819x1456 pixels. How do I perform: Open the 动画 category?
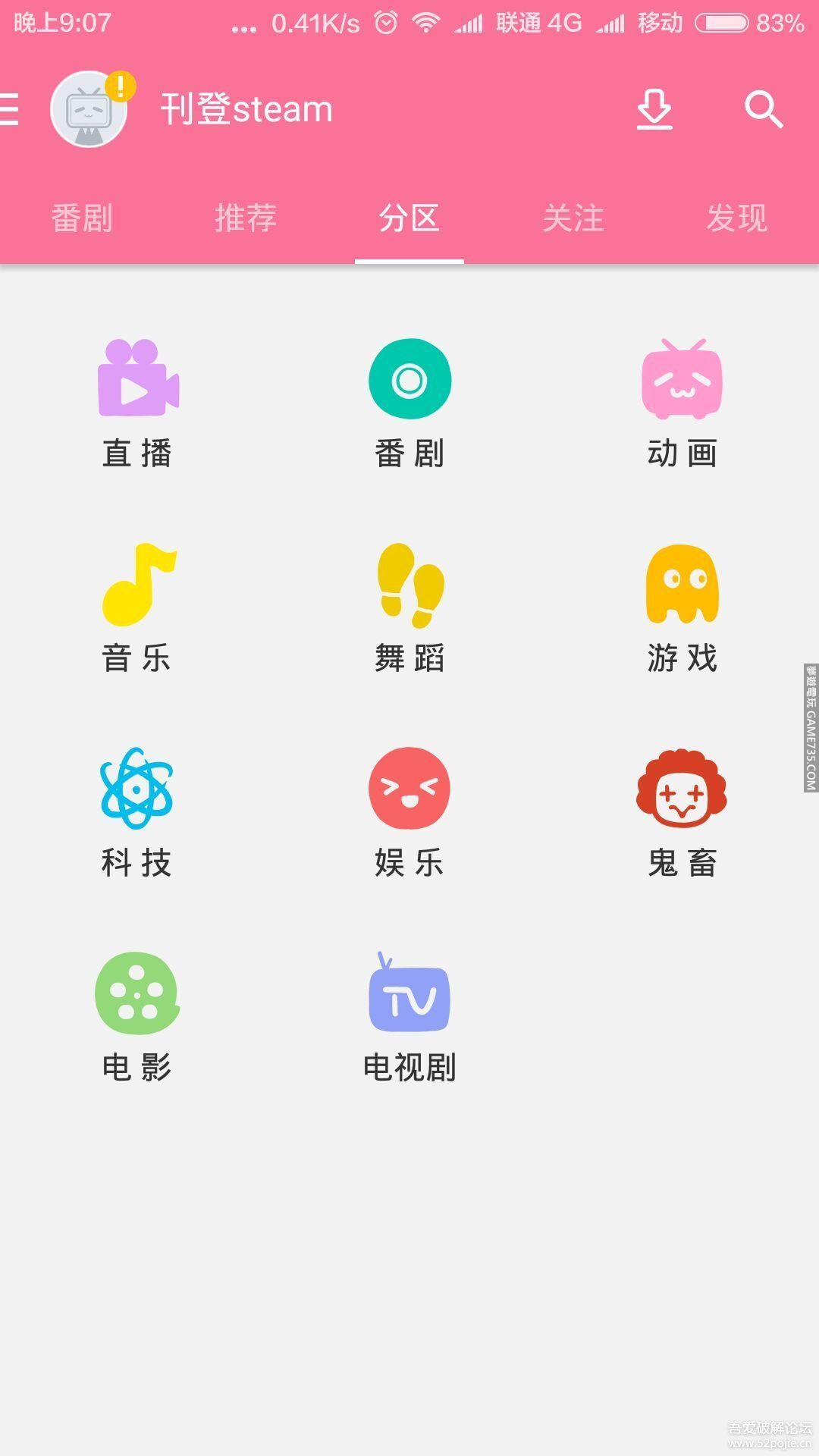coord(682,402)
